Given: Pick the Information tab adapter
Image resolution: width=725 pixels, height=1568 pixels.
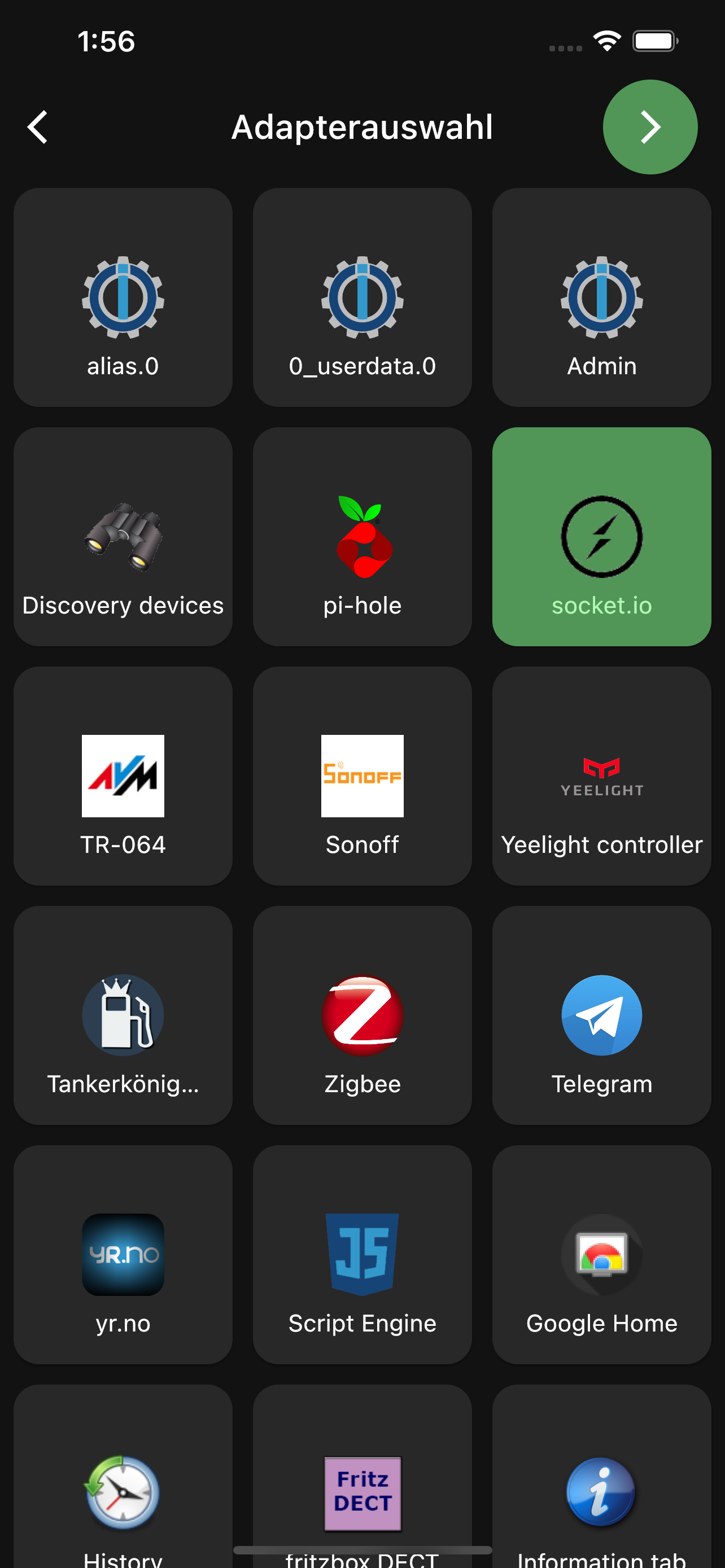Looking at the screenshot, I should pyautogui.click(x=601, y=1485).
